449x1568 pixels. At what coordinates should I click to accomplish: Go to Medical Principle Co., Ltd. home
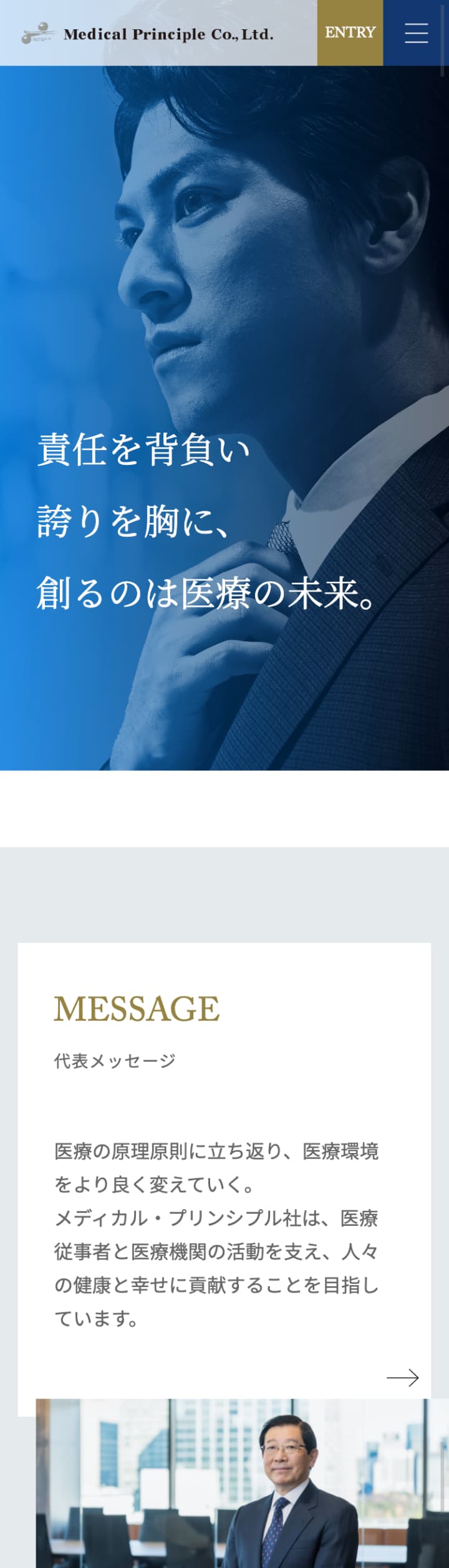point(147,34)
